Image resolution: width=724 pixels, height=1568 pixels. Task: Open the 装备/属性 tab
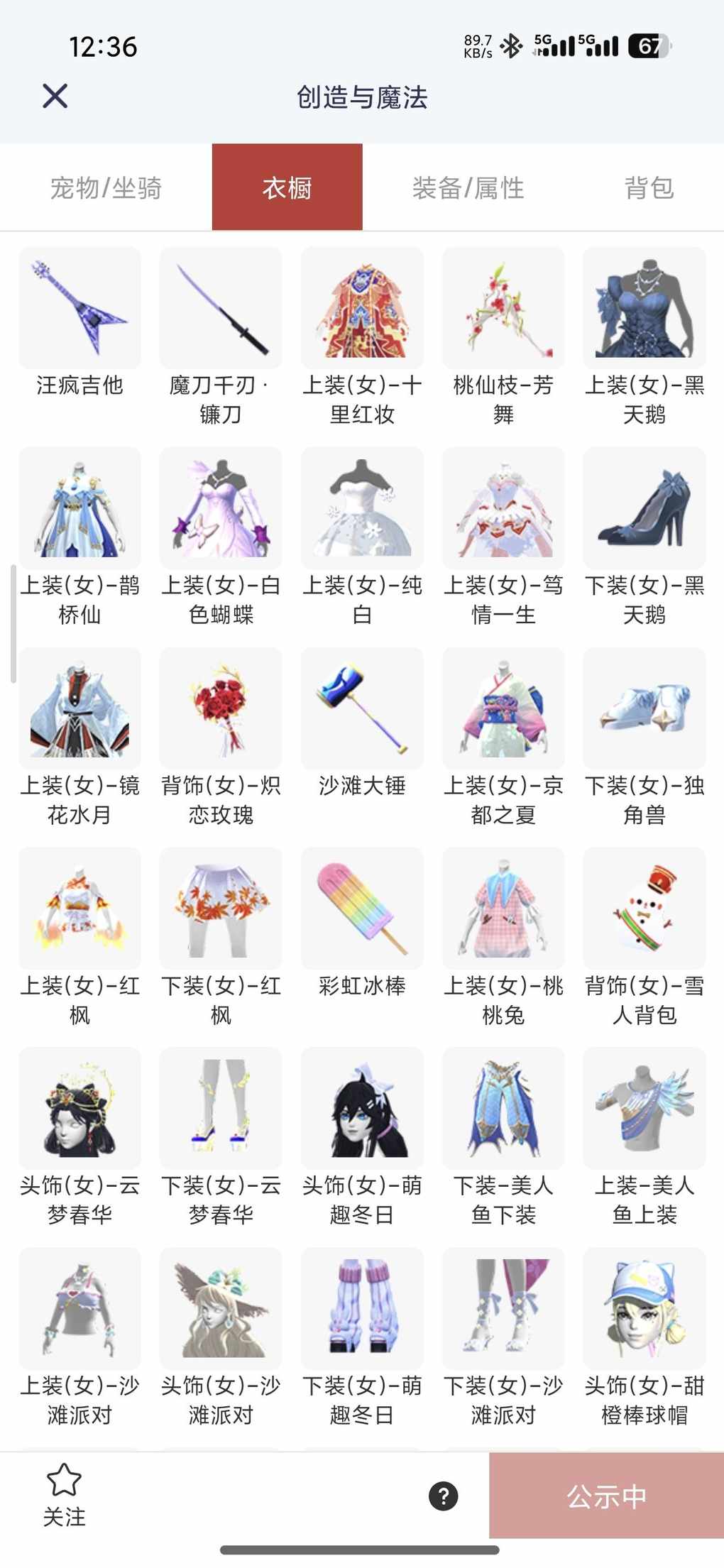click(x=468, y=188)
